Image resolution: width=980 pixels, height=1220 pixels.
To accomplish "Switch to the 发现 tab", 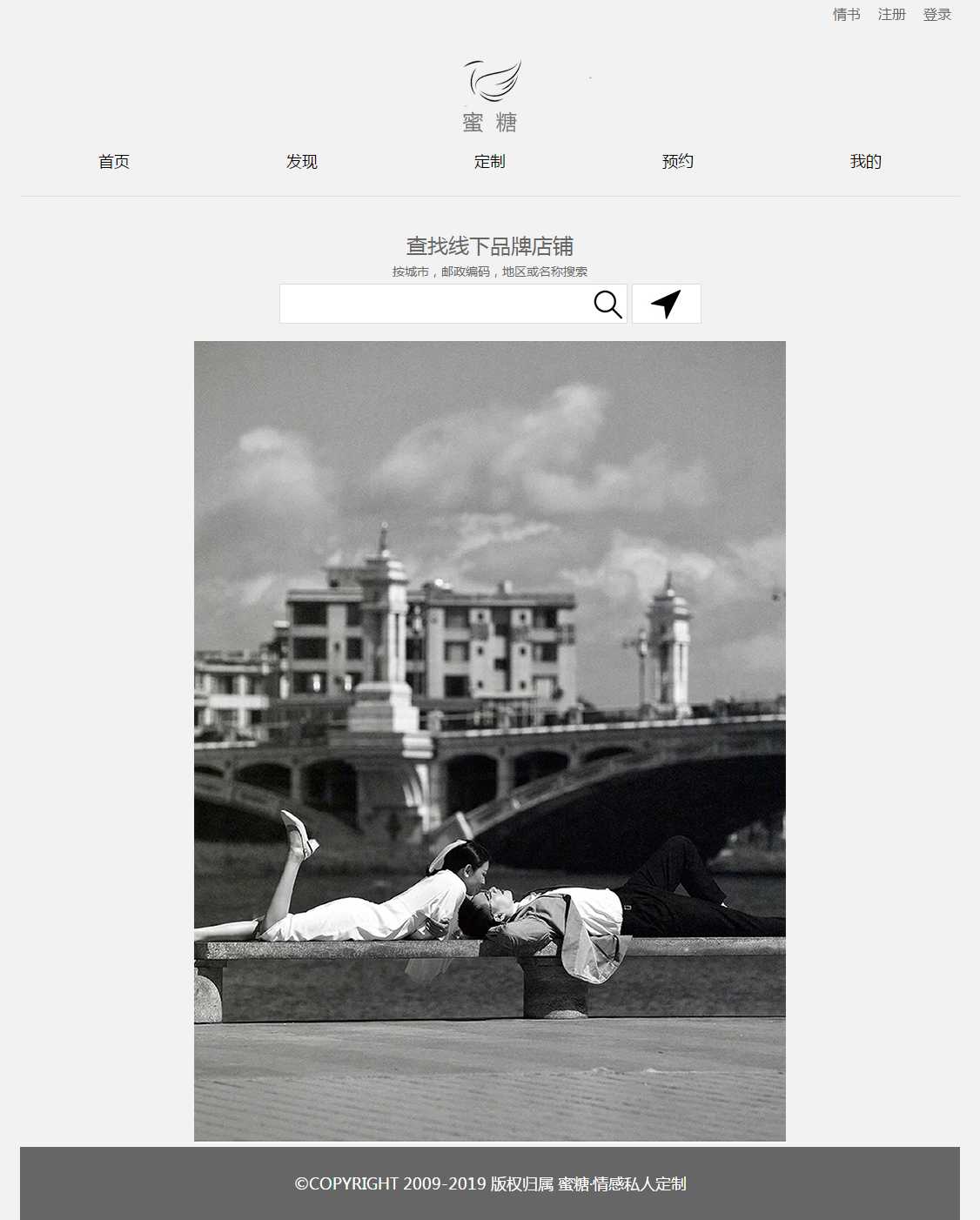I will [x=302, y=162].
